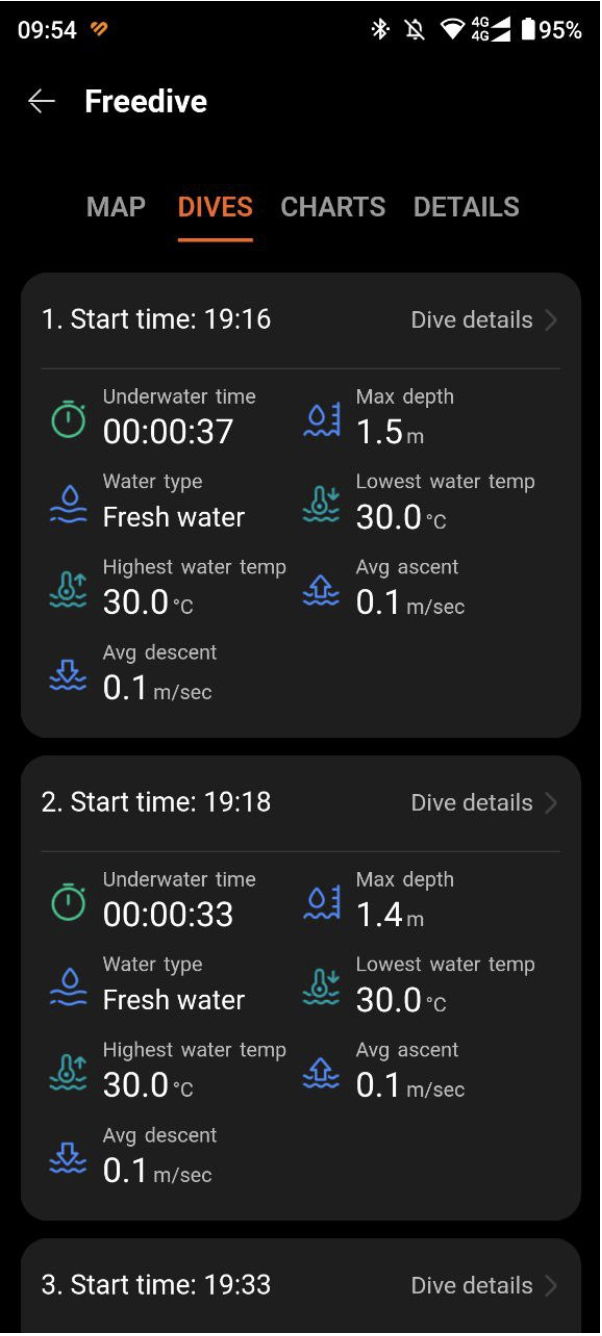This screenshot has height=1336, width=602.
Task: Go back from the Freedive screen
Action: 41,101
